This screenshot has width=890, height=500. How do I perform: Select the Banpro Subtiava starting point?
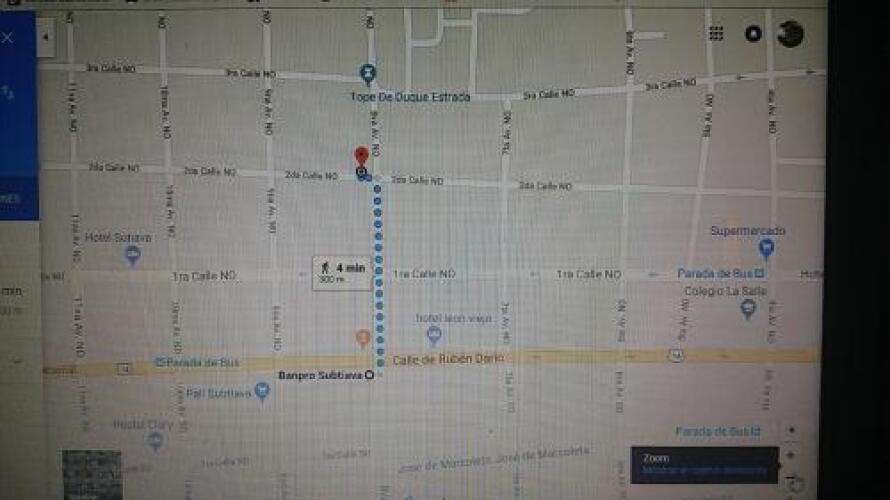pyautogui.click(x=369, y=376)
